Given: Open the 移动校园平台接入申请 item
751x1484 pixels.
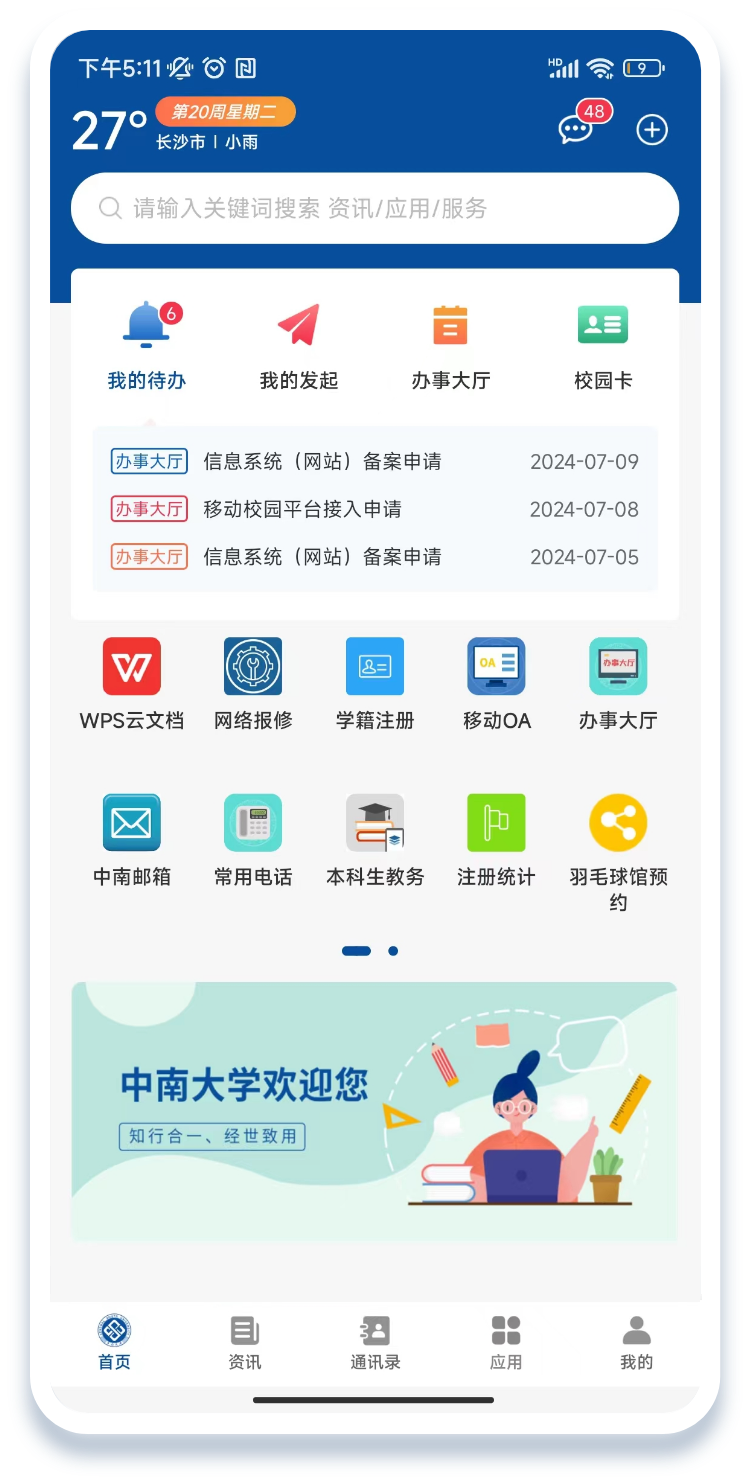Looking at the screenshot, I should click(x=375, y=509).
